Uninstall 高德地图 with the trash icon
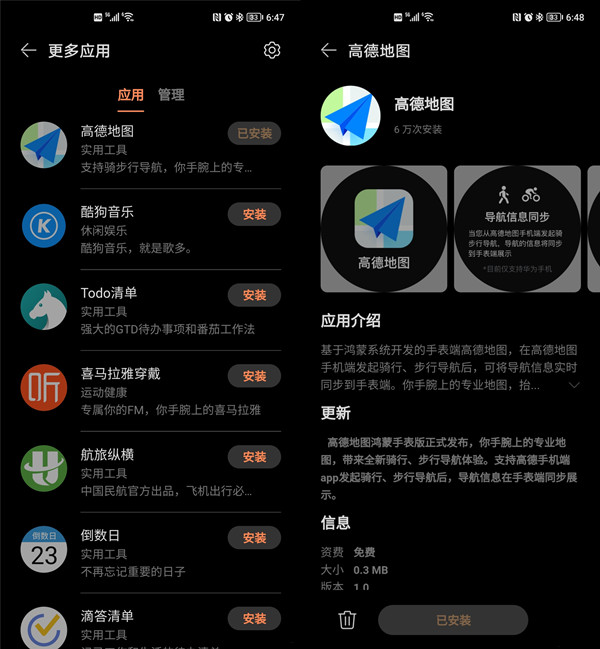Screen dimensions: 600x649 pyautogui.click(x=347, y=620)
